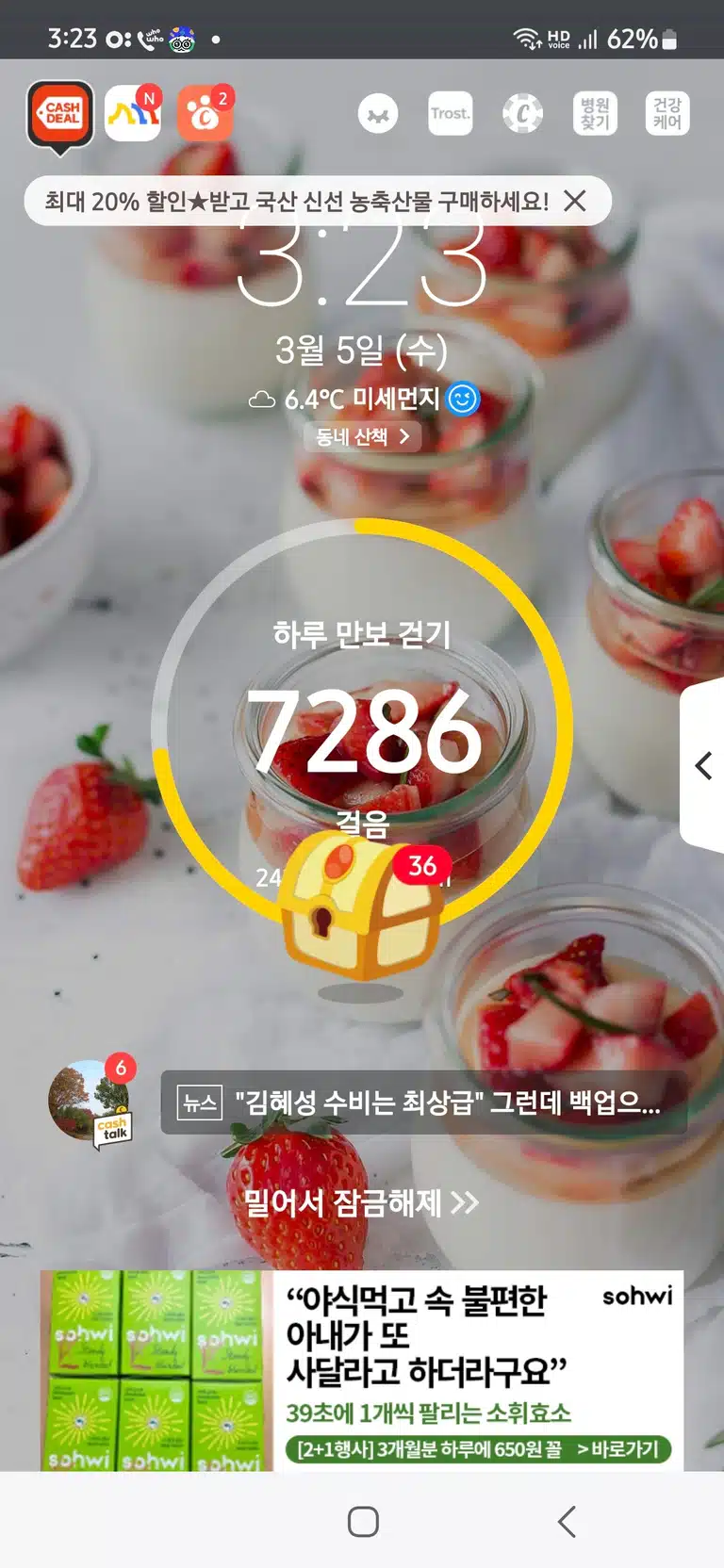
Task: Open 건강케어 health care shortcut
Action: 667,114
